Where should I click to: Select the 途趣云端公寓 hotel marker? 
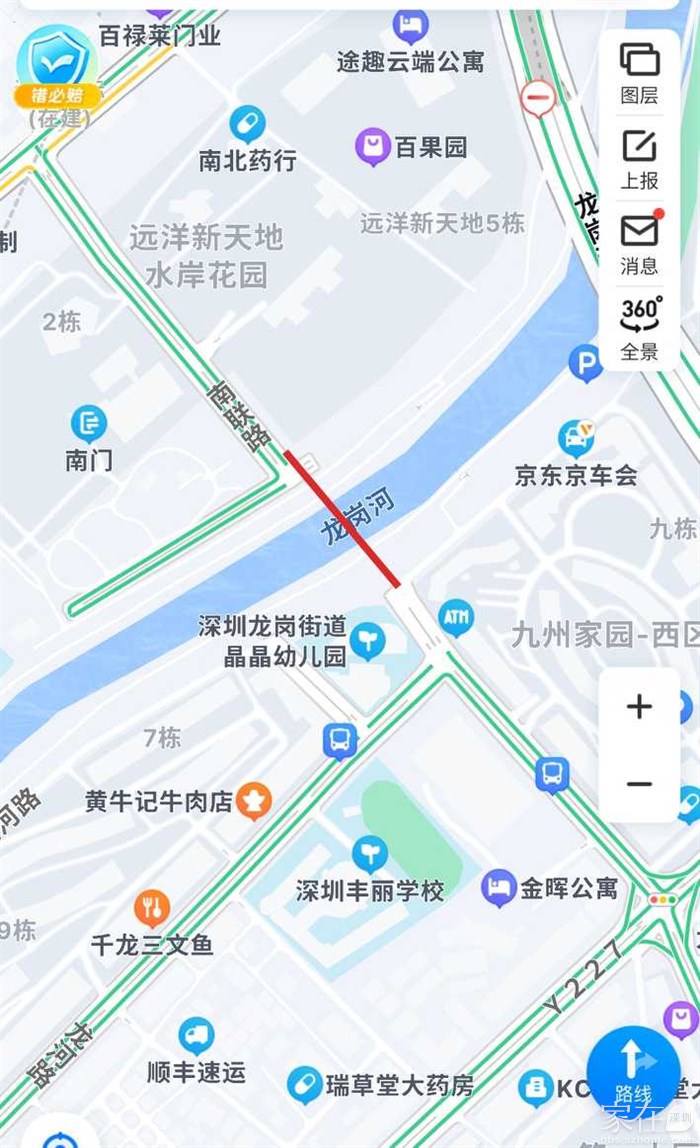point(410,25)
